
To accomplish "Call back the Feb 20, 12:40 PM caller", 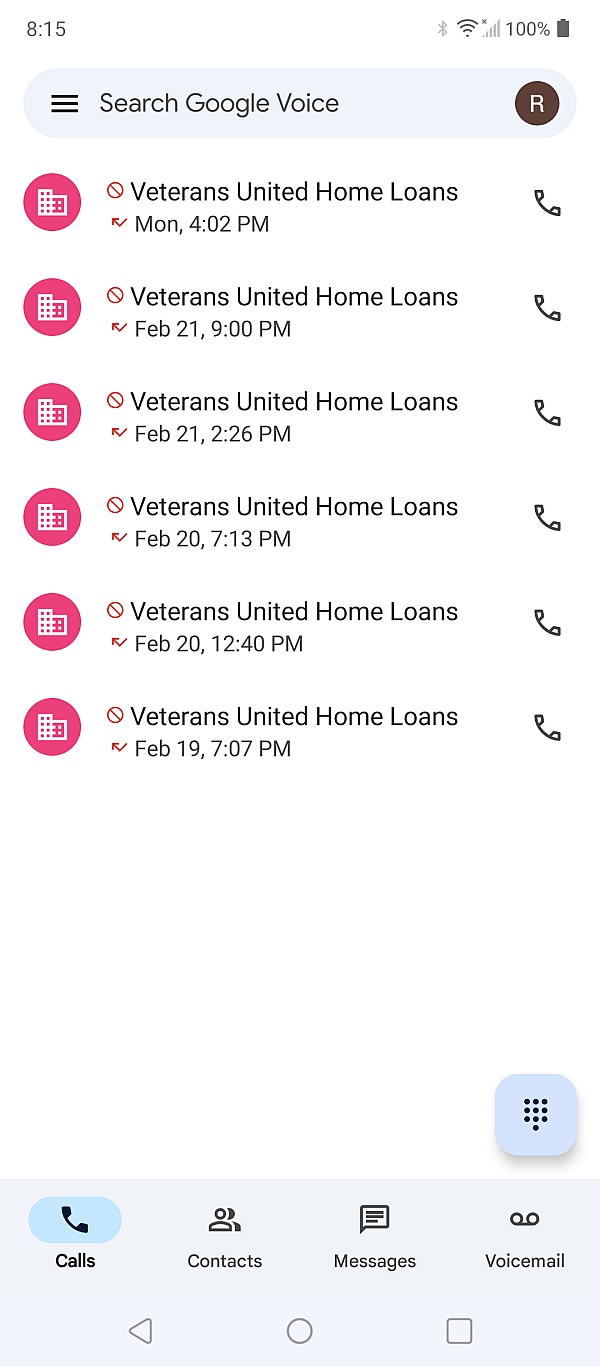I will [547, 623].
